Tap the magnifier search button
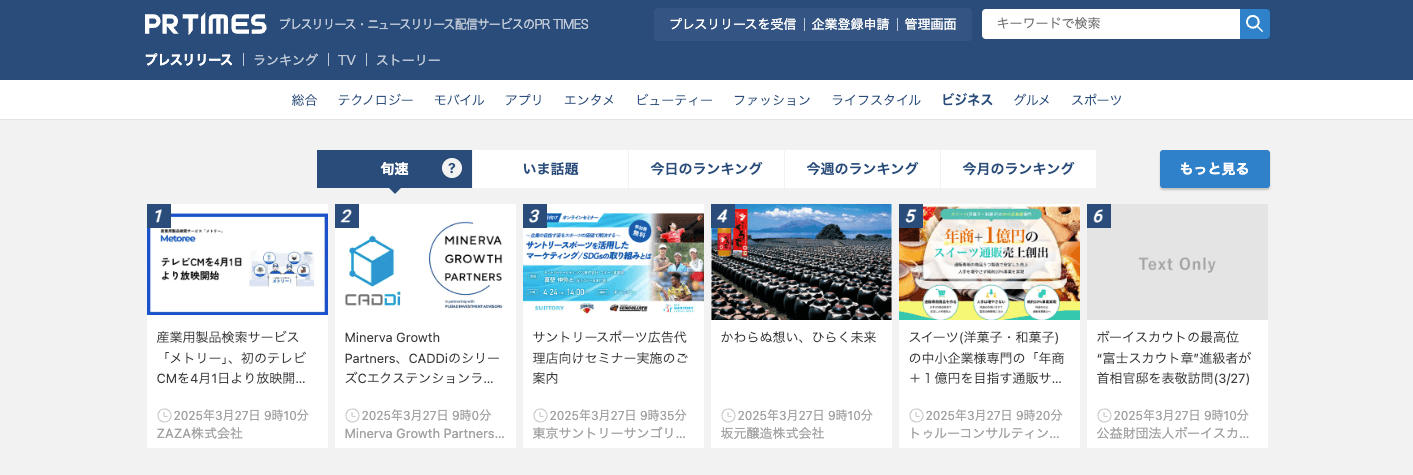Screen dimensions: 1413x475 (x=1254, y=24)
